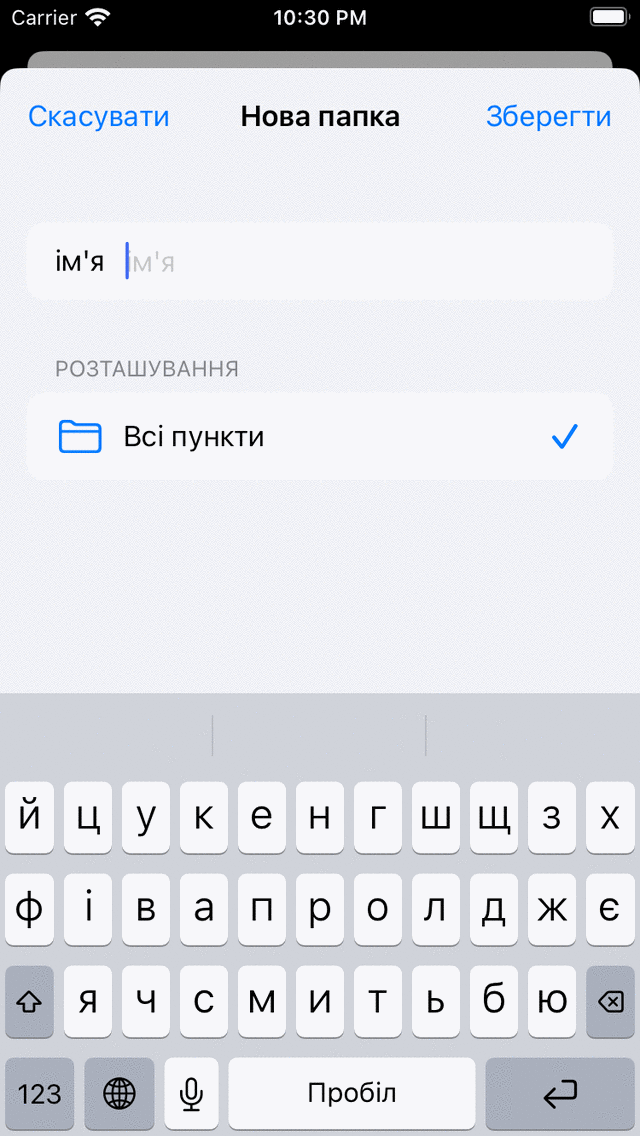Cancel creating the new folder via Скасувати
This screenshot has height=1136, width=640.
click(x=98, y=117)
